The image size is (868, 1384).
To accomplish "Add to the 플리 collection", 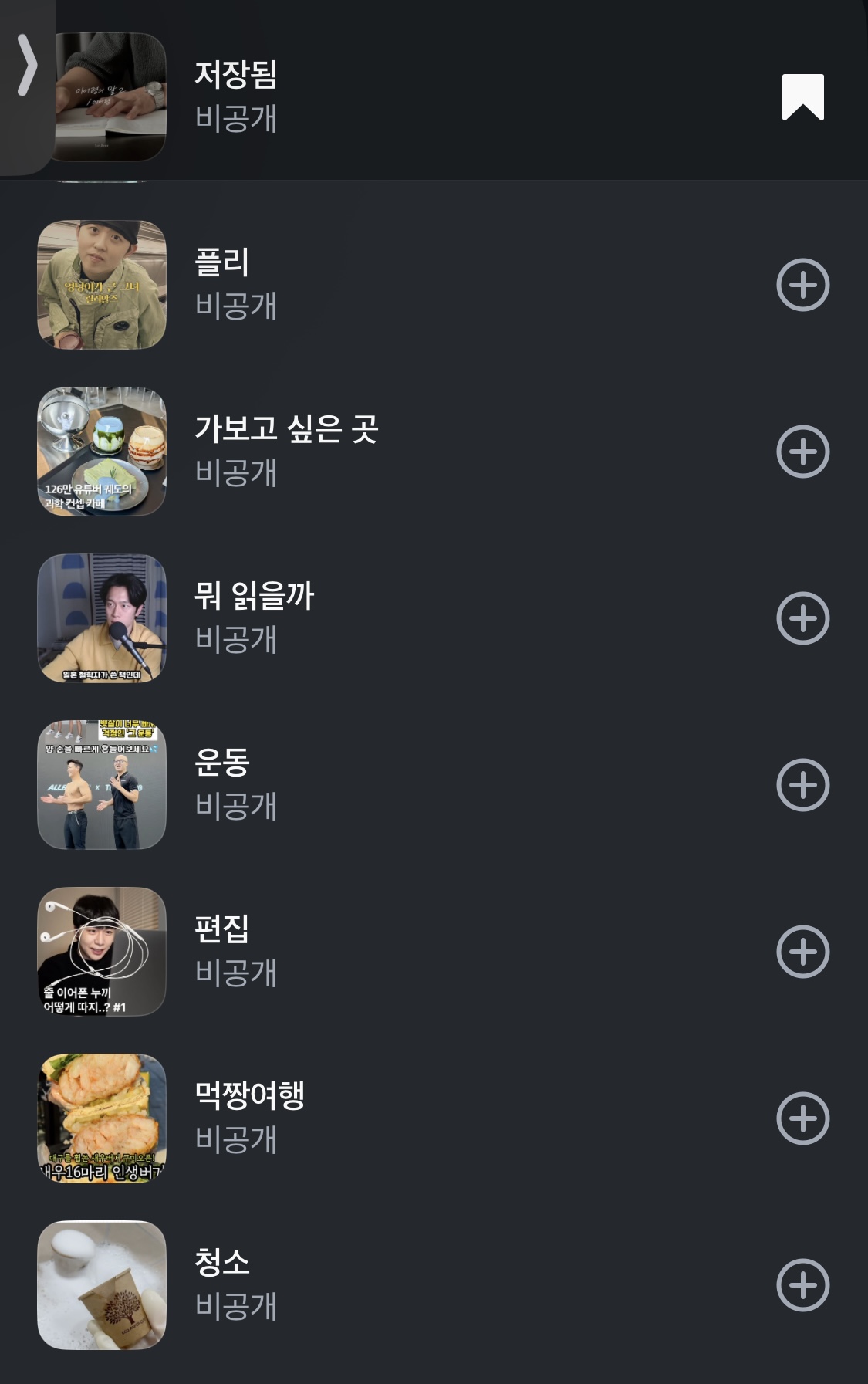I will [802, 285].
